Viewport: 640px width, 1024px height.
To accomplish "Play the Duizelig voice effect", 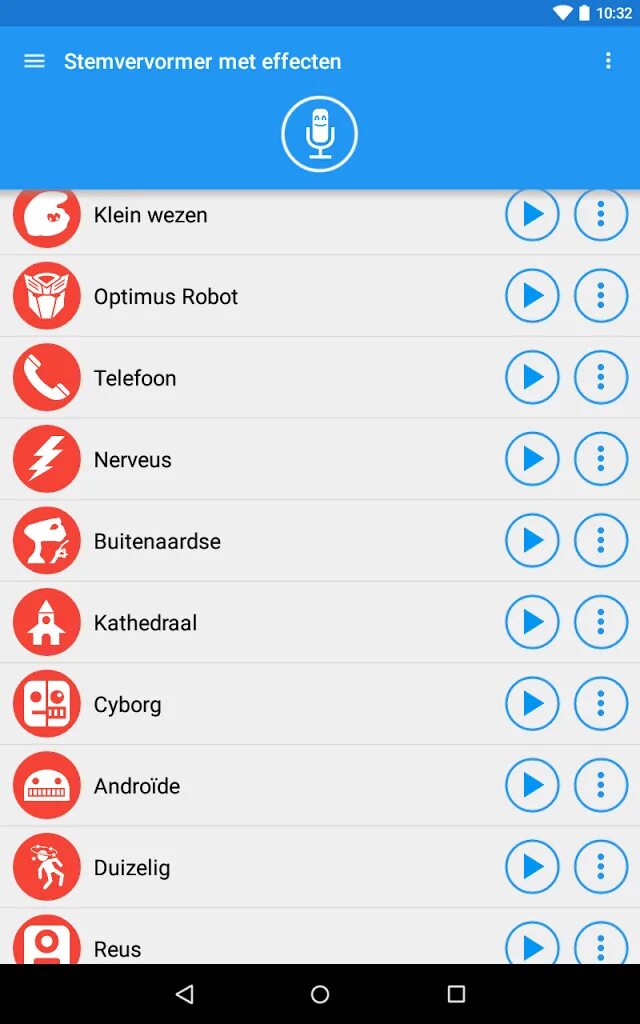I will pyautogui.click(x=532, y=867).
